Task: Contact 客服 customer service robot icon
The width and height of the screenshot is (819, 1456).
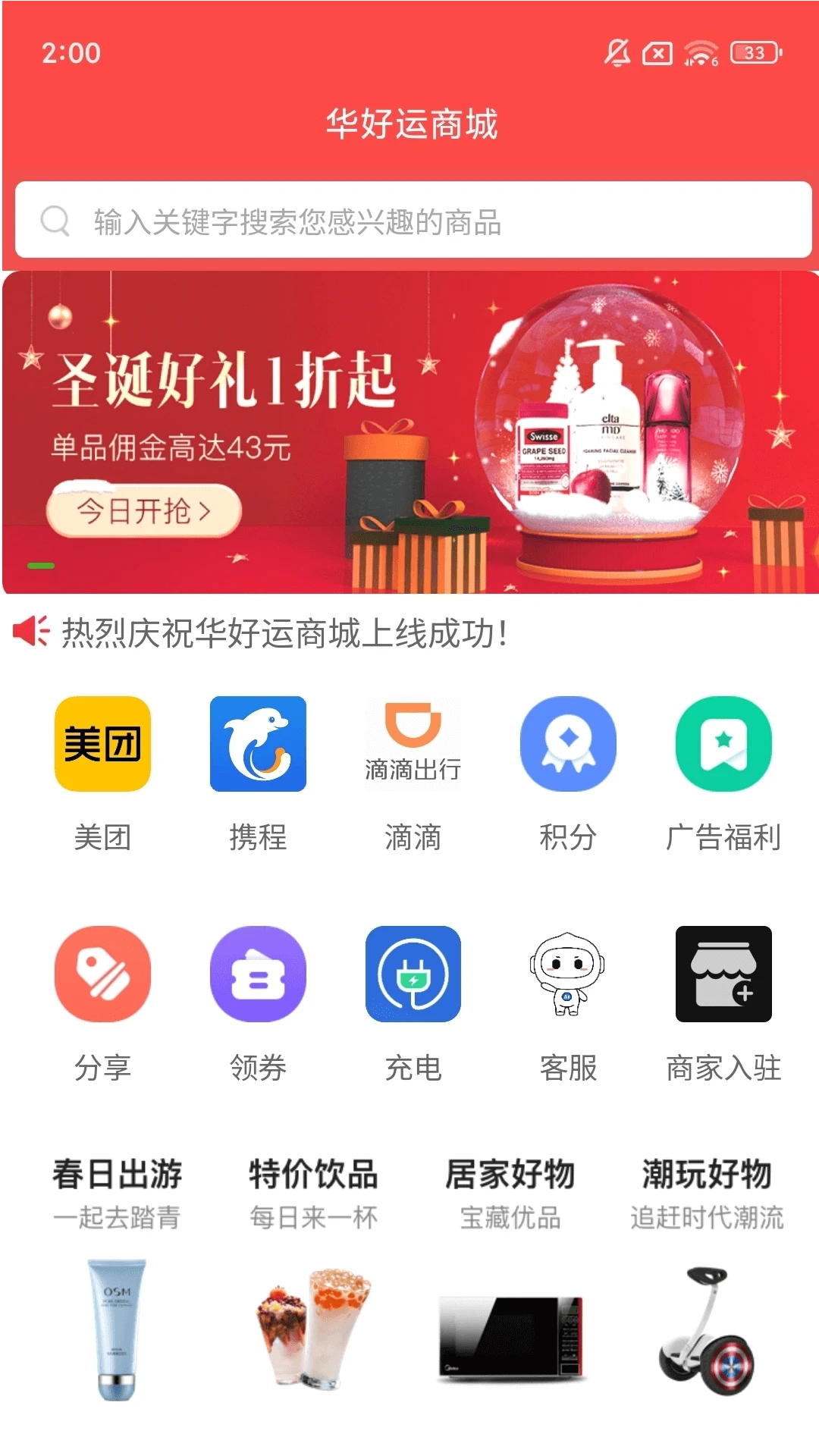Action: pos(568,975)
